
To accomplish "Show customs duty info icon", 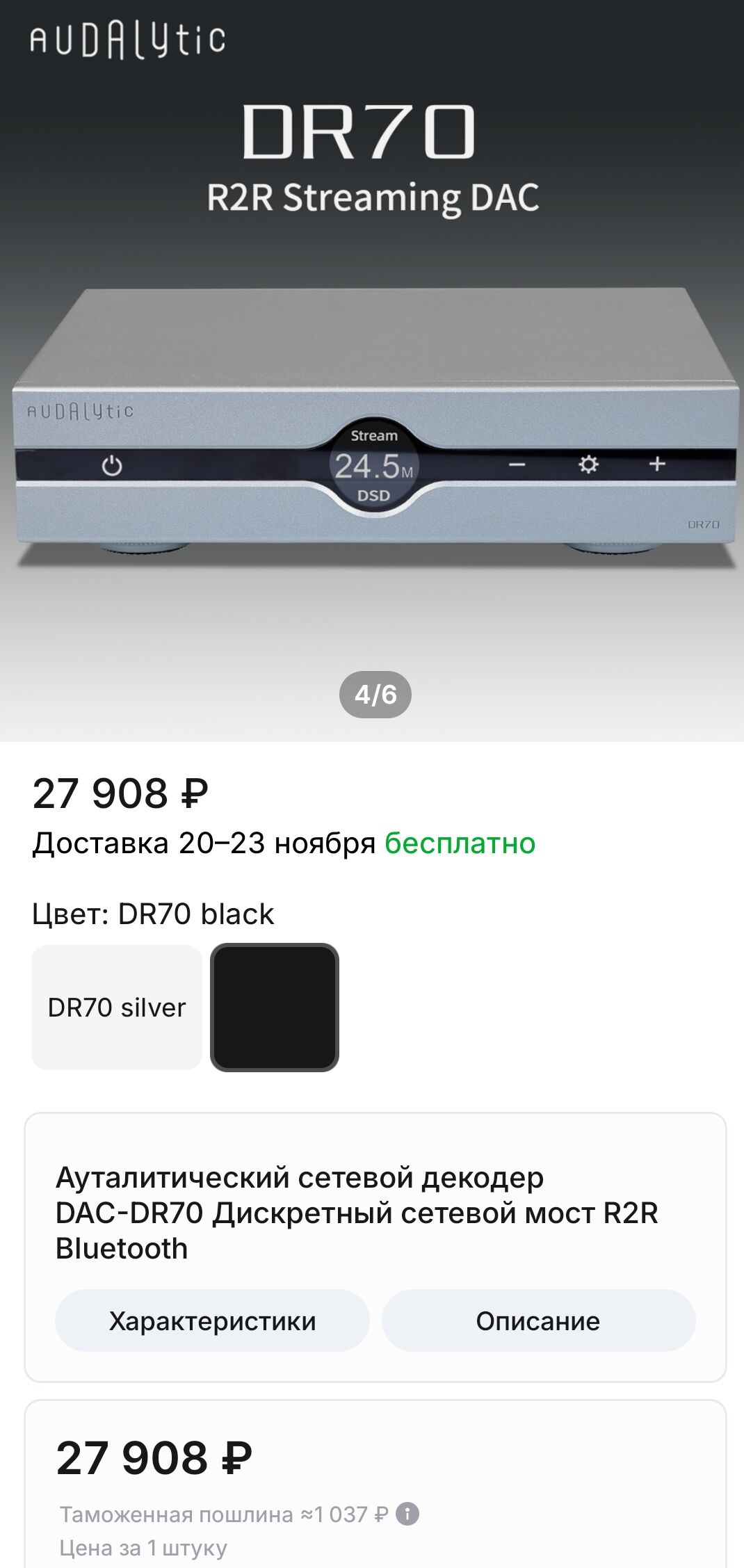I will tap(407, 1514).
